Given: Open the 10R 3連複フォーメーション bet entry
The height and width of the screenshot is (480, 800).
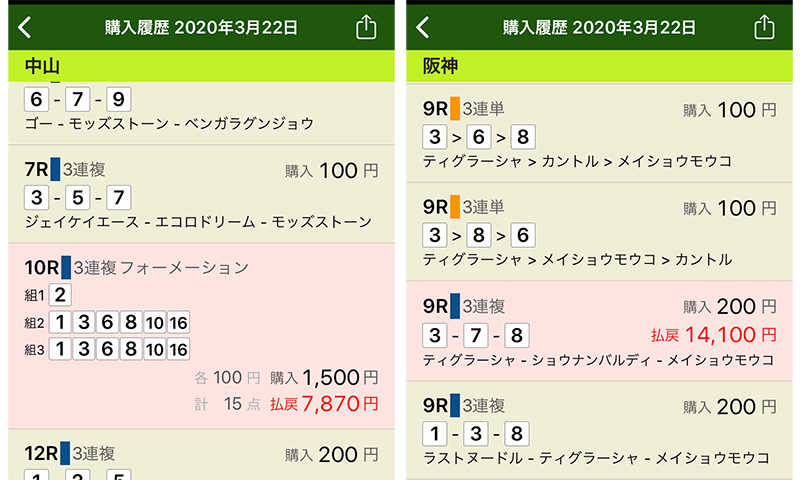Looking at the screenshot, I should [200, 335].
